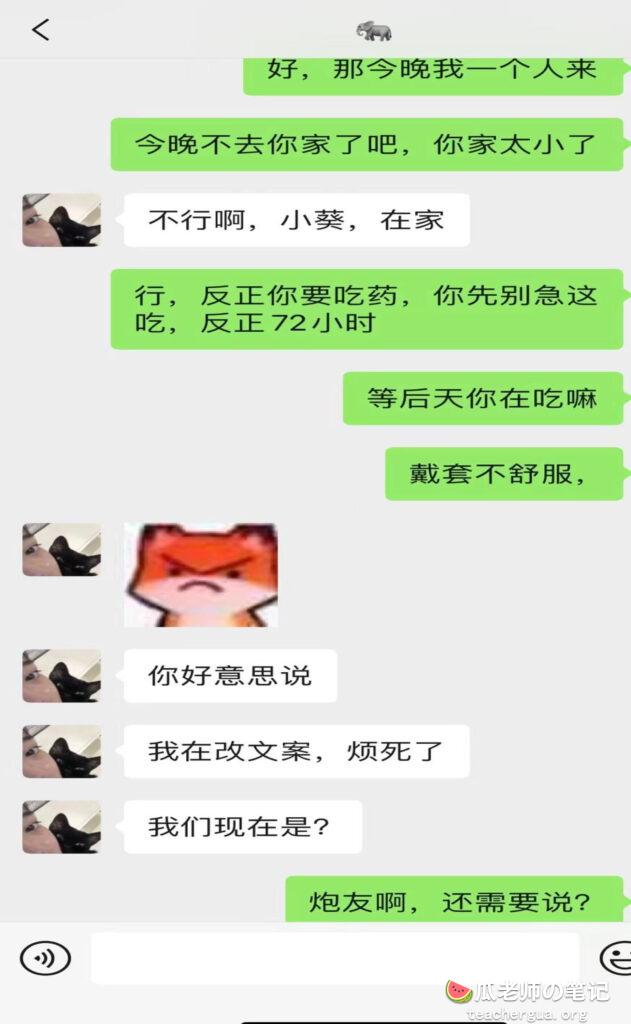Switch to voice message input
The width and height of the screenshot is (631, 1024).
(45, 958)
